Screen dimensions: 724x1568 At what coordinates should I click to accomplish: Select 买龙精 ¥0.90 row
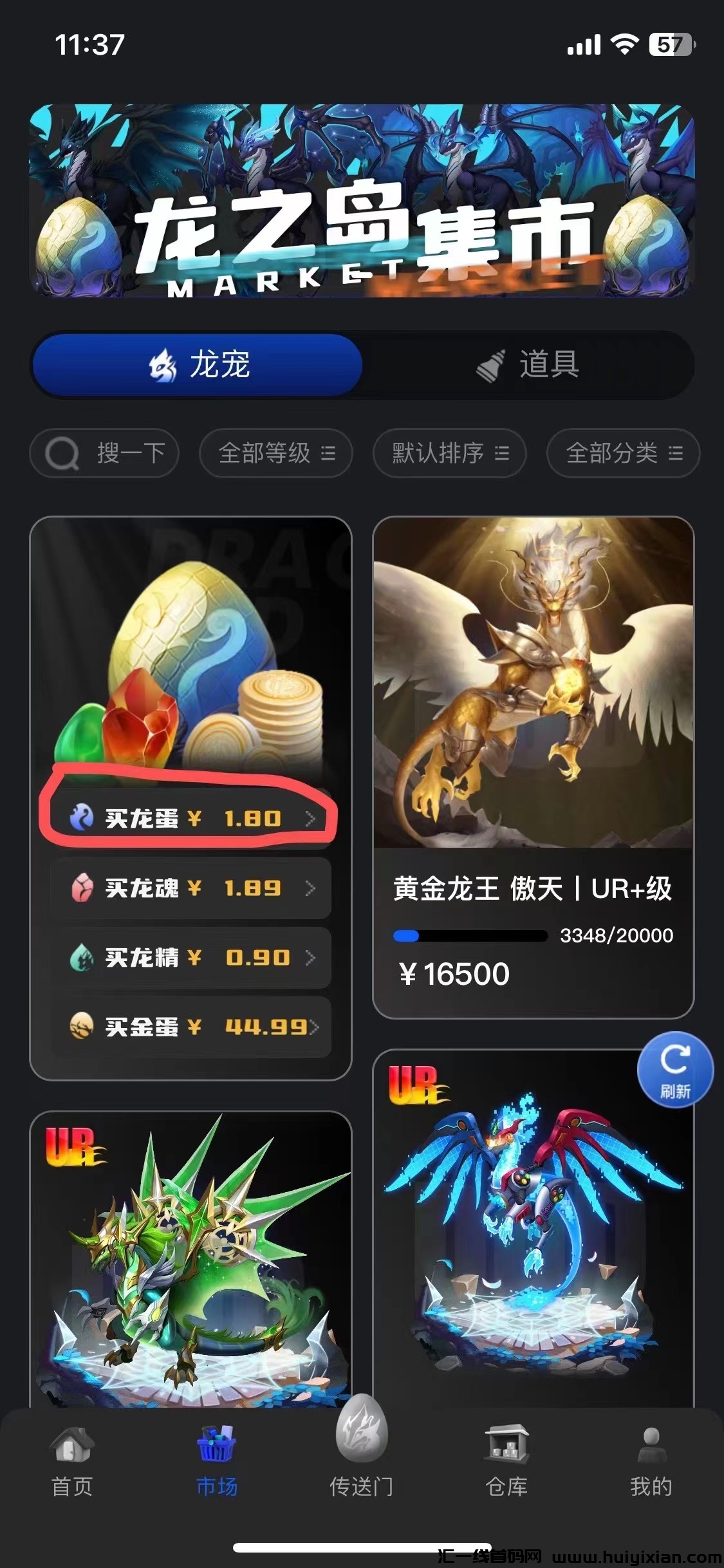[x=191, y=958]
